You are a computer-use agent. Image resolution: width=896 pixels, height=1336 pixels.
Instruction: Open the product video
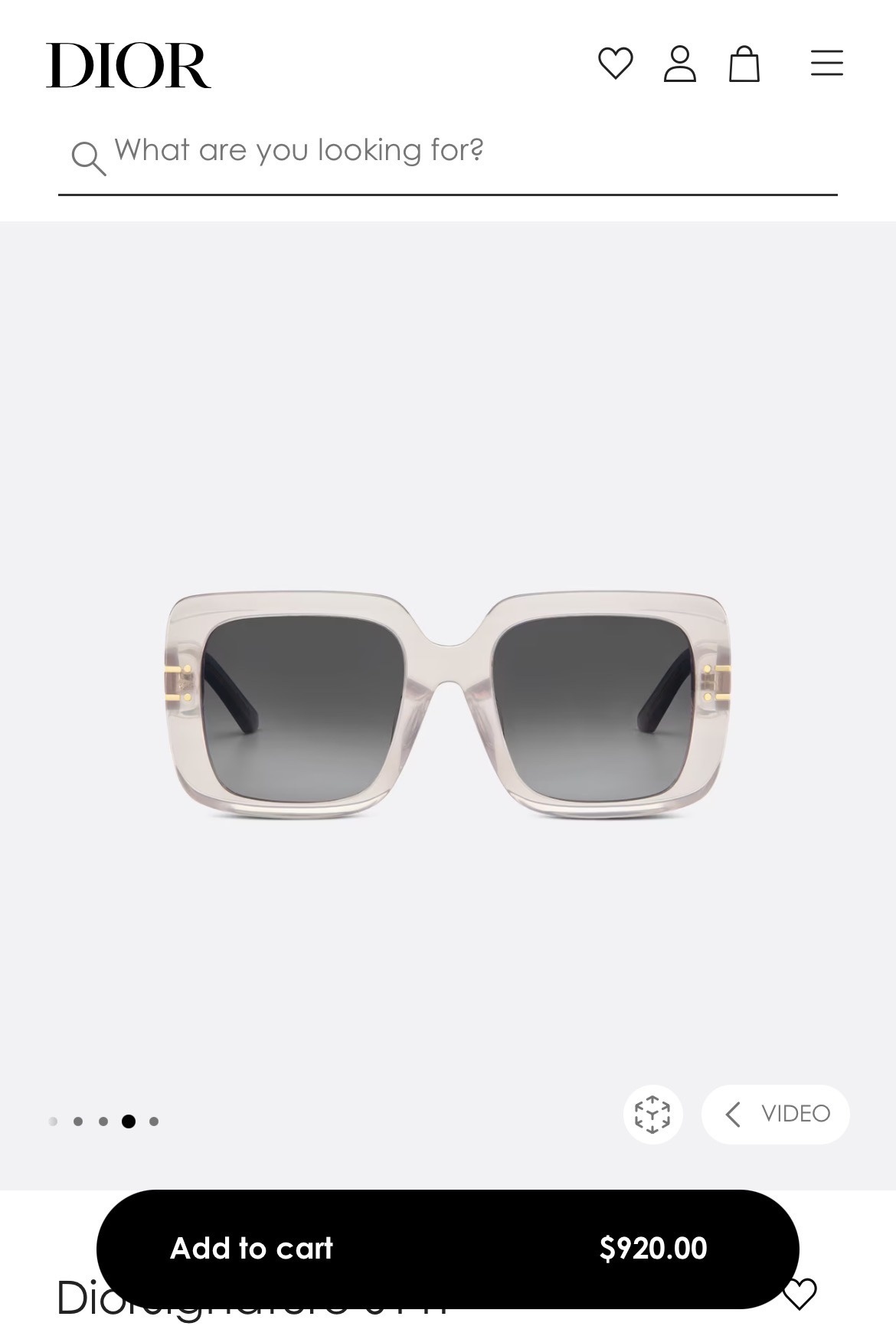(776, 1114)
